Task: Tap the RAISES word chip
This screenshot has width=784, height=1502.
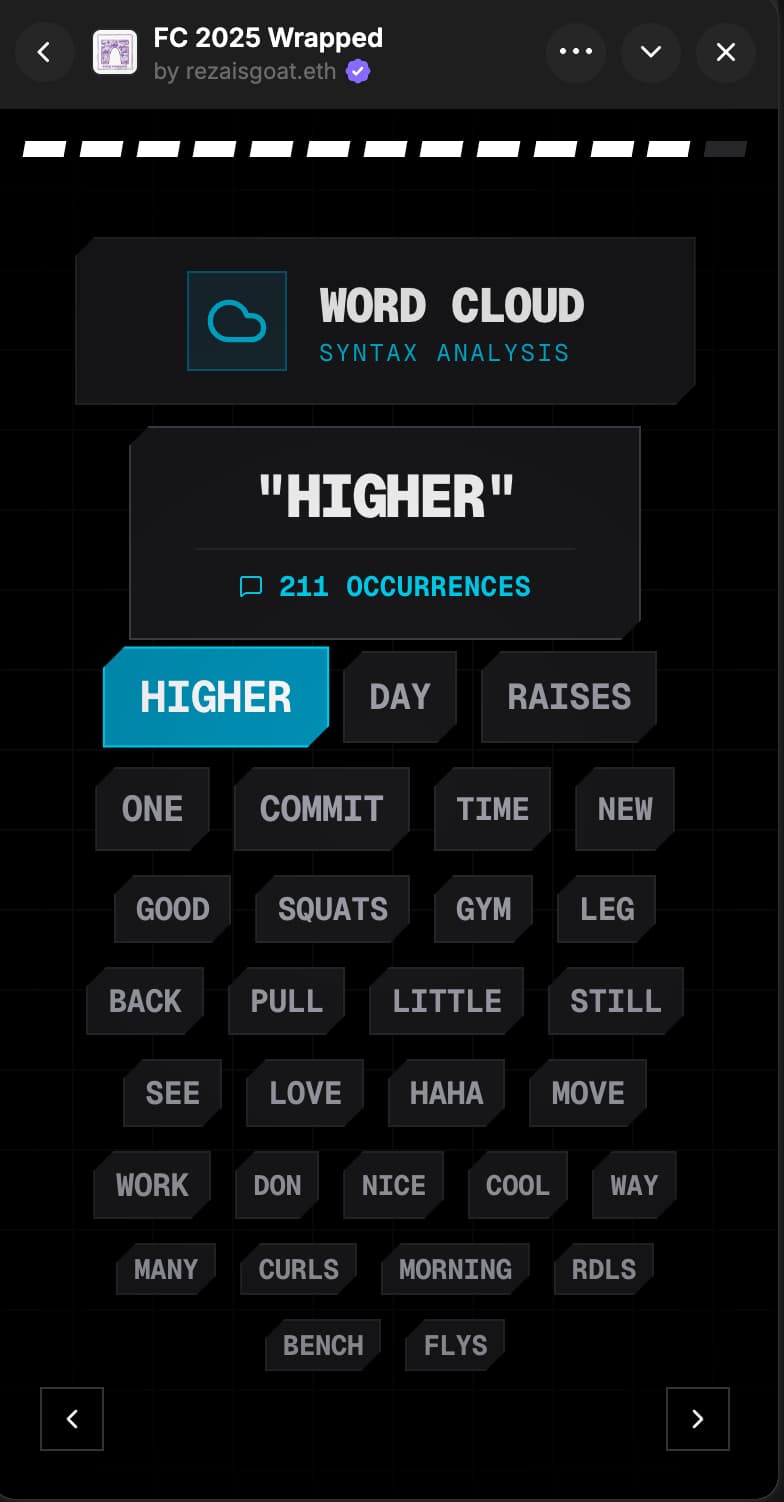Action: (x=569, y=697)
